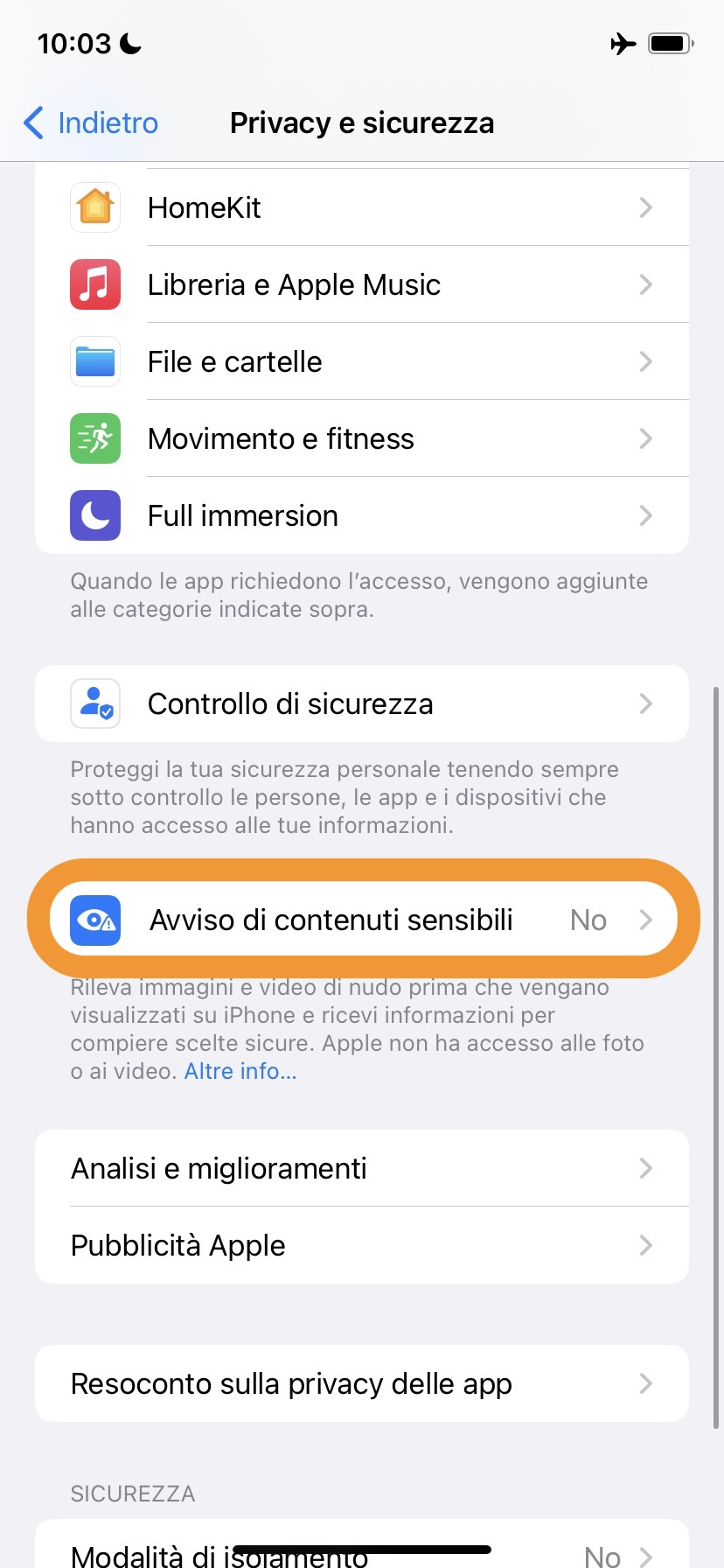
Task: Open Controllo di sicurezza
Action: coord(362,704)
